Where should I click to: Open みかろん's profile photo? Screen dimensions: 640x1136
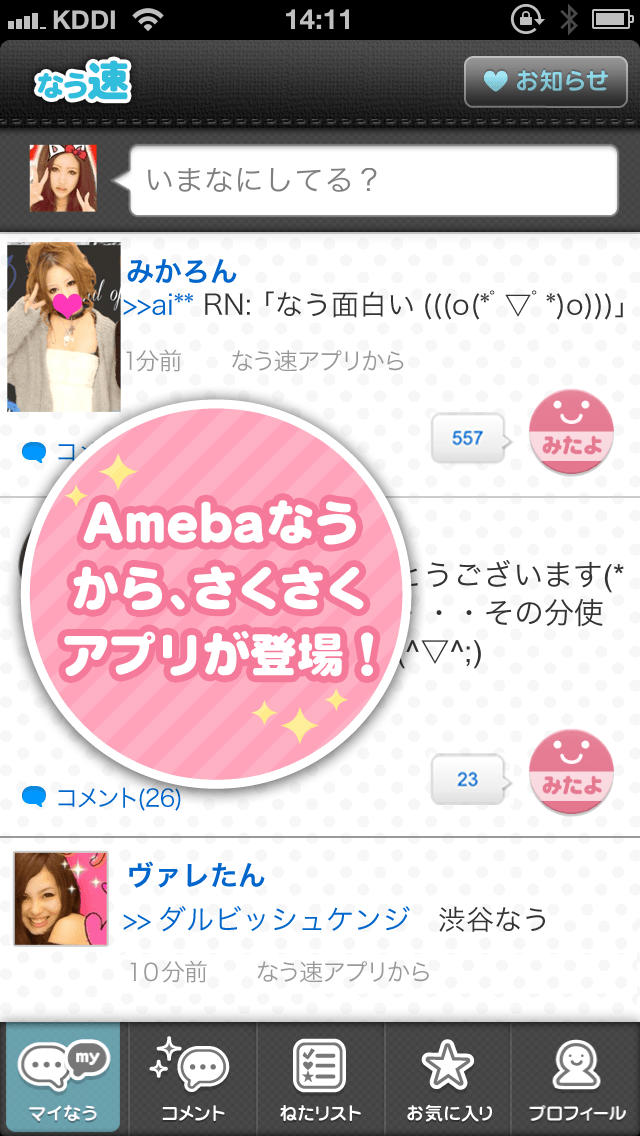tap(64, 326)
